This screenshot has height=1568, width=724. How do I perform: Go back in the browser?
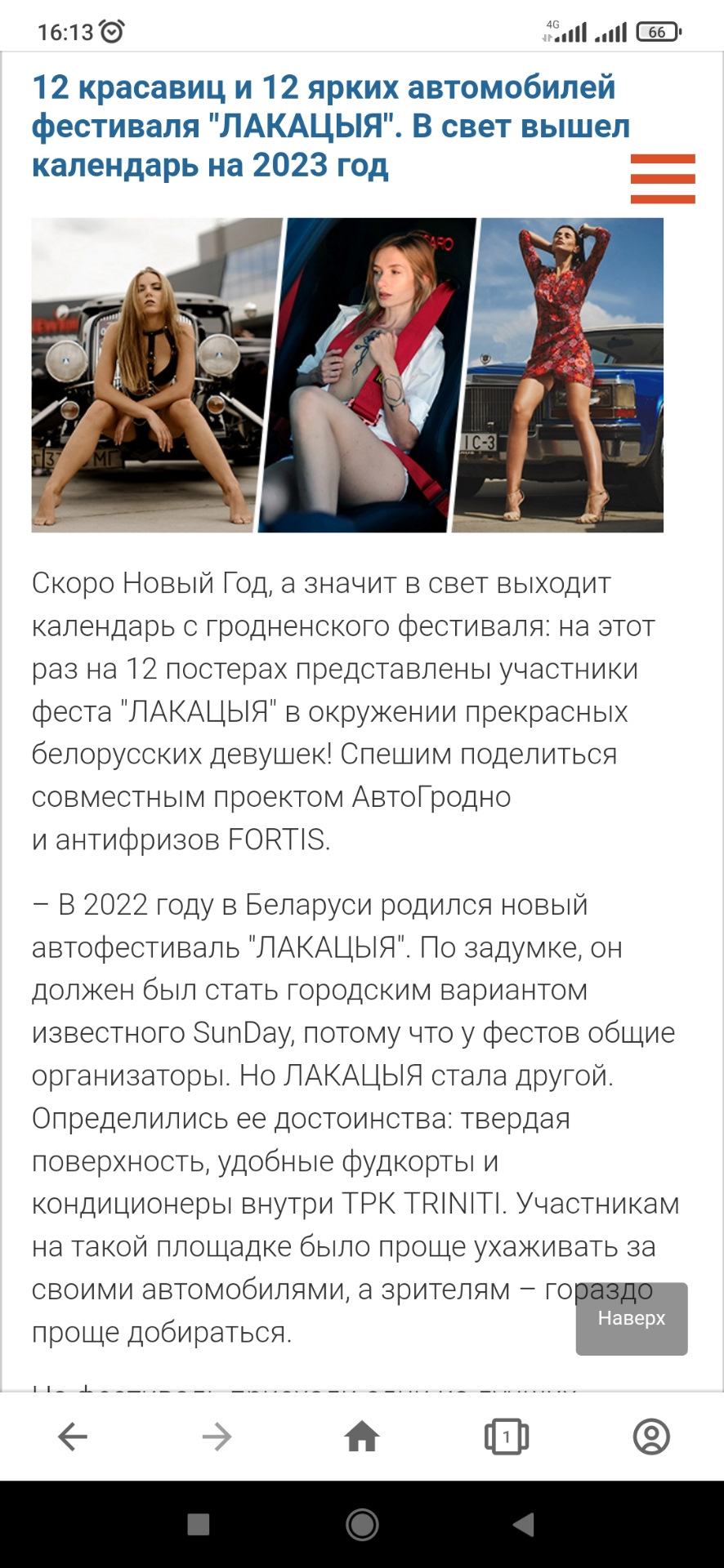click(73, 1437)
